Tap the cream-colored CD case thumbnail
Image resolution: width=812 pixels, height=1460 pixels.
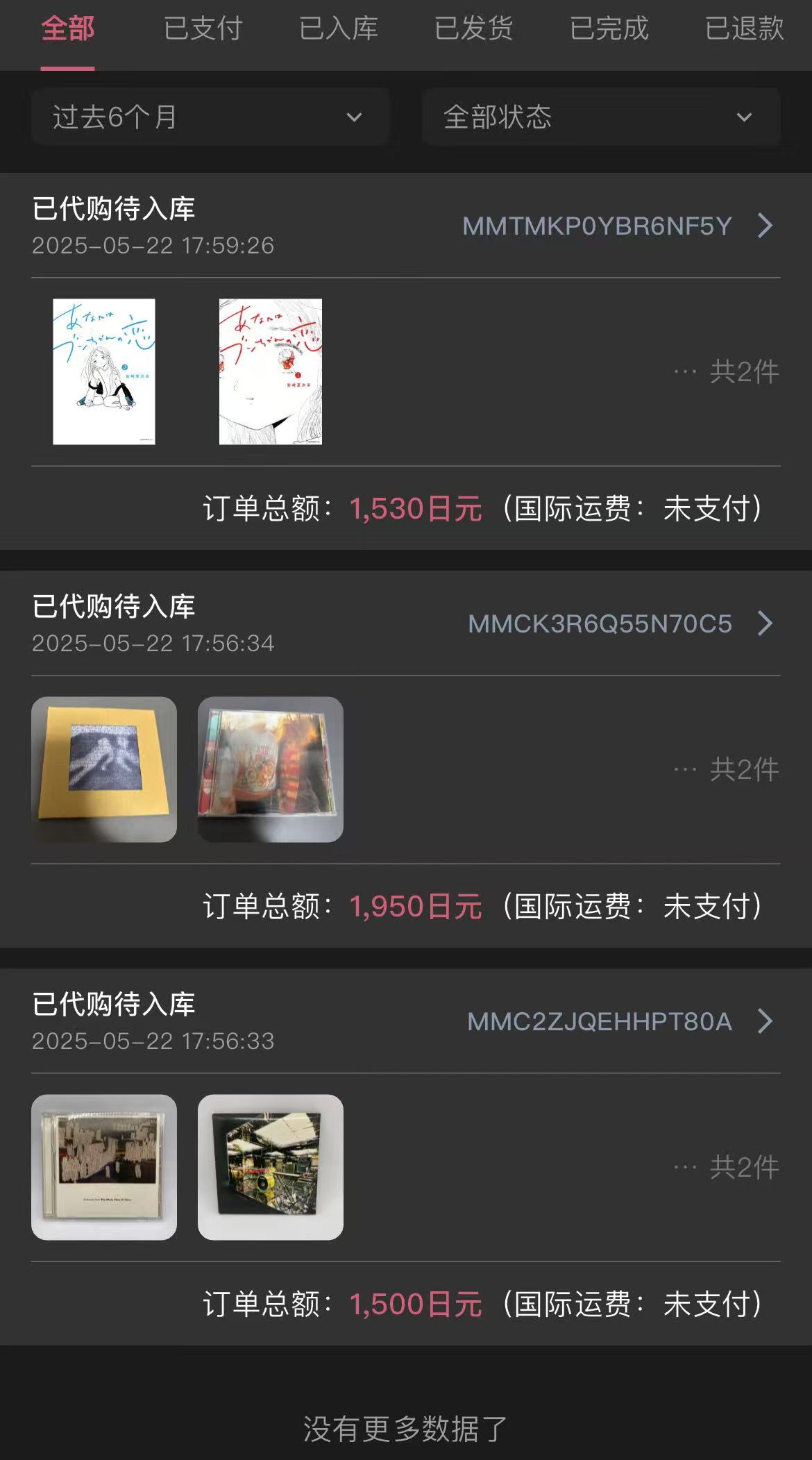coord(104,1167)
